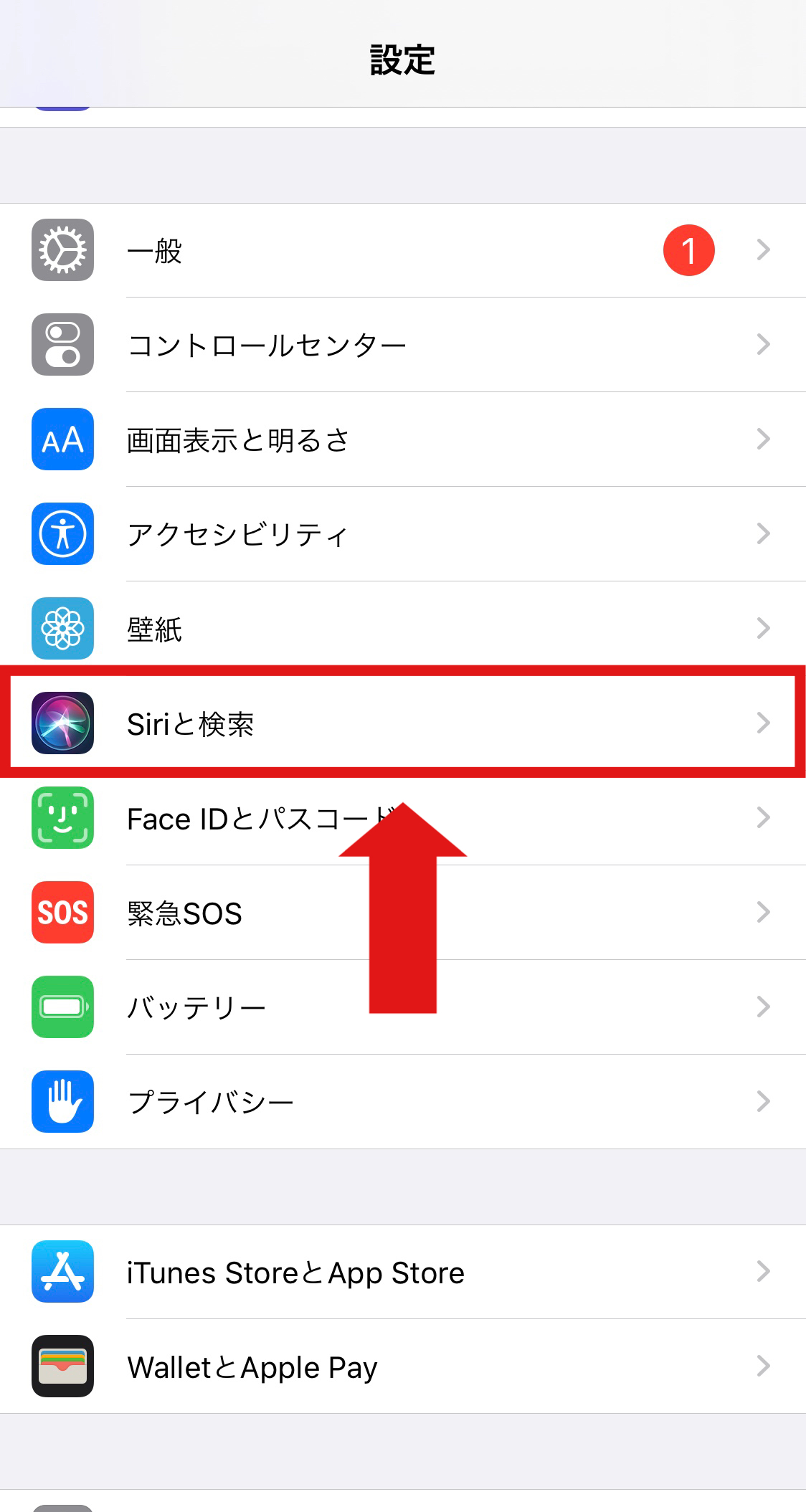This screenshot has width=806, height=1512.
Task: Open 緊急SOS settings
Action: pyautogui.click(x=403, y=913)
